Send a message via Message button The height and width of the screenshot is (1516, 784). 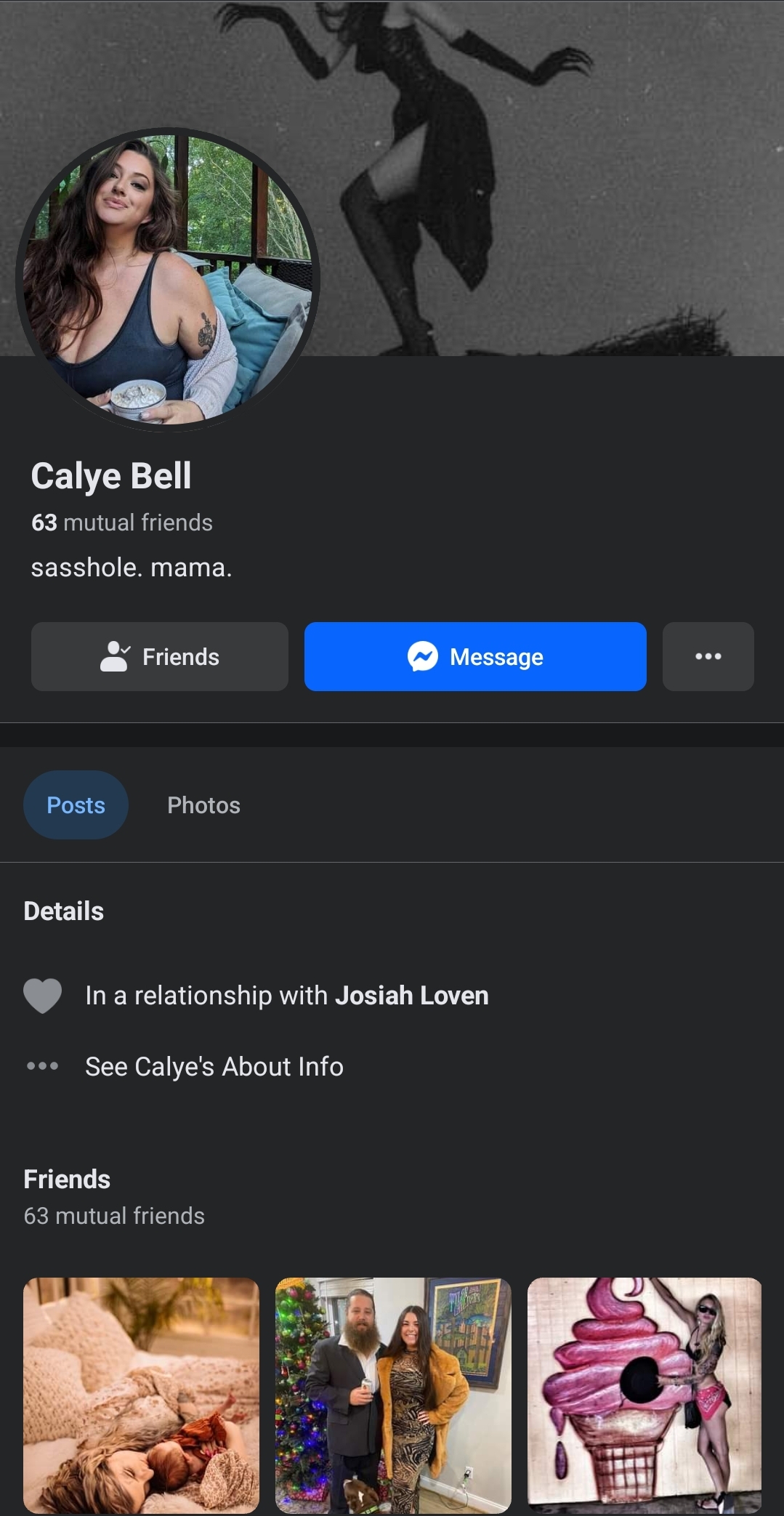(x=475, y=656)
